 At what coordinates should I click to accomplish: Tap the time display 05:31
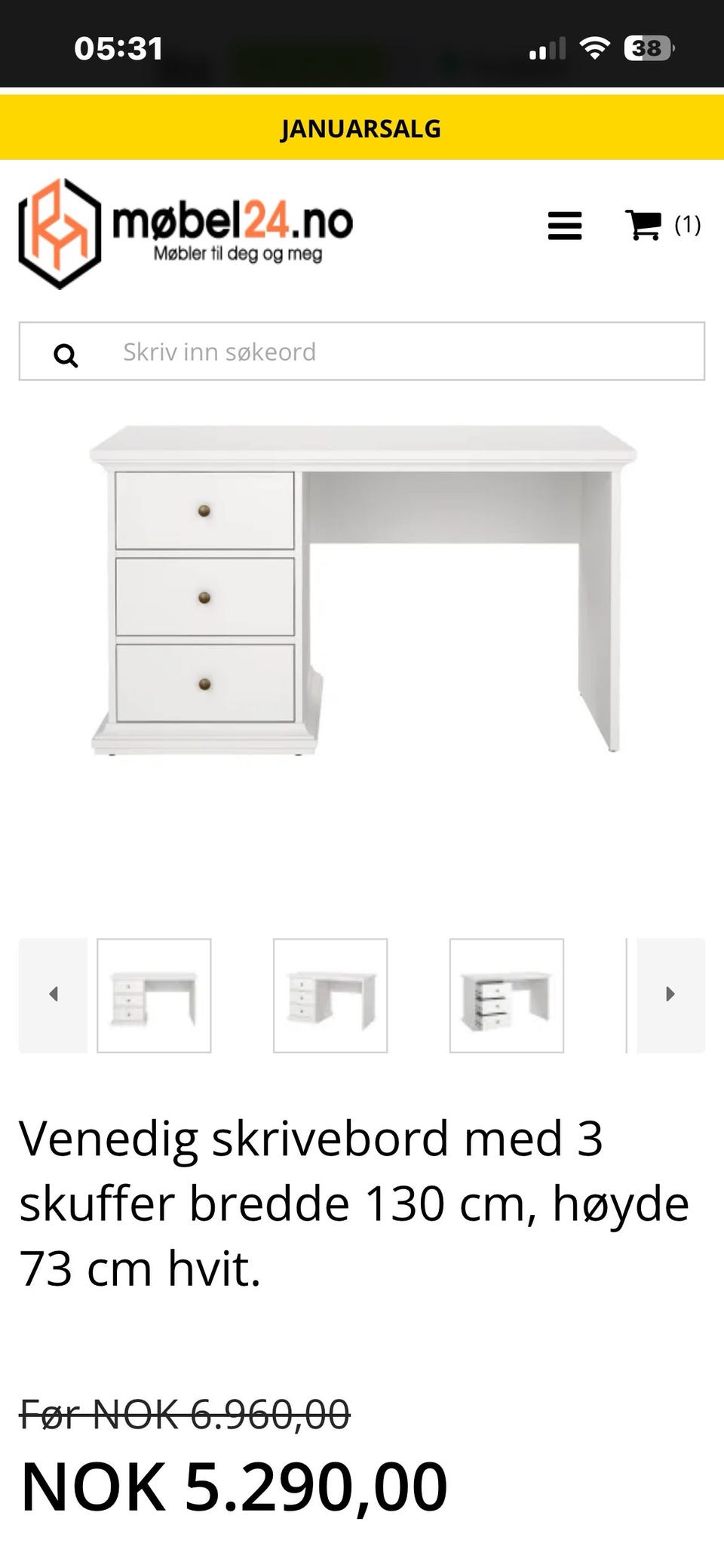118,48
